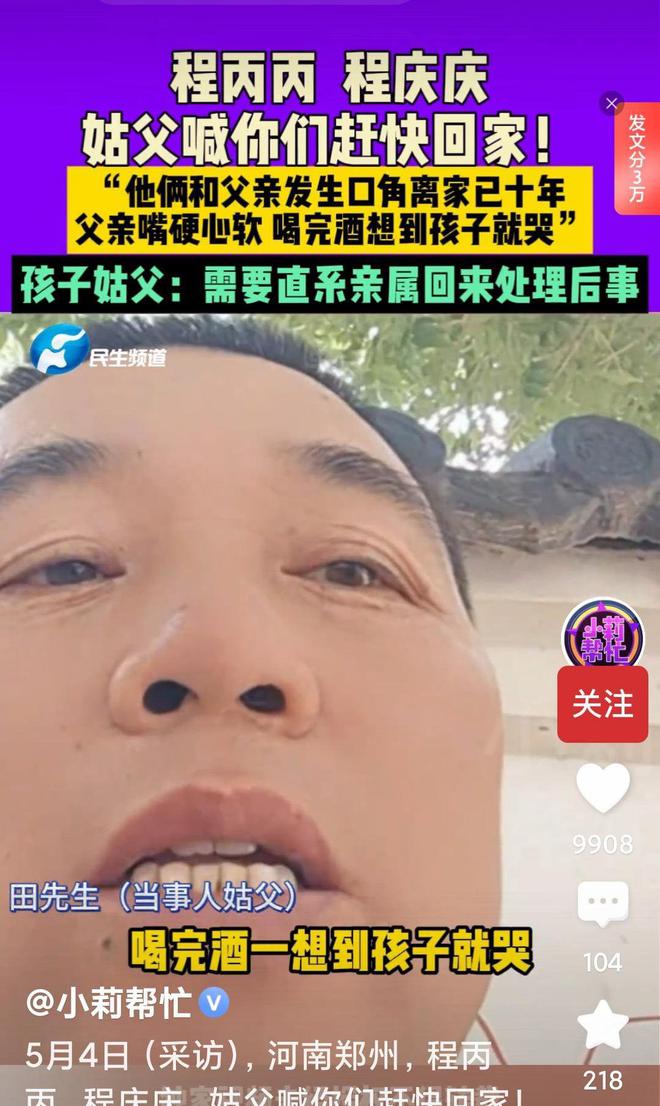Image resolution: width=660 pixels, height=1106 pixels.
Task: Open 小莉帮忙 profile avatar
Action: pyautogui.click(x=603, y=638)
